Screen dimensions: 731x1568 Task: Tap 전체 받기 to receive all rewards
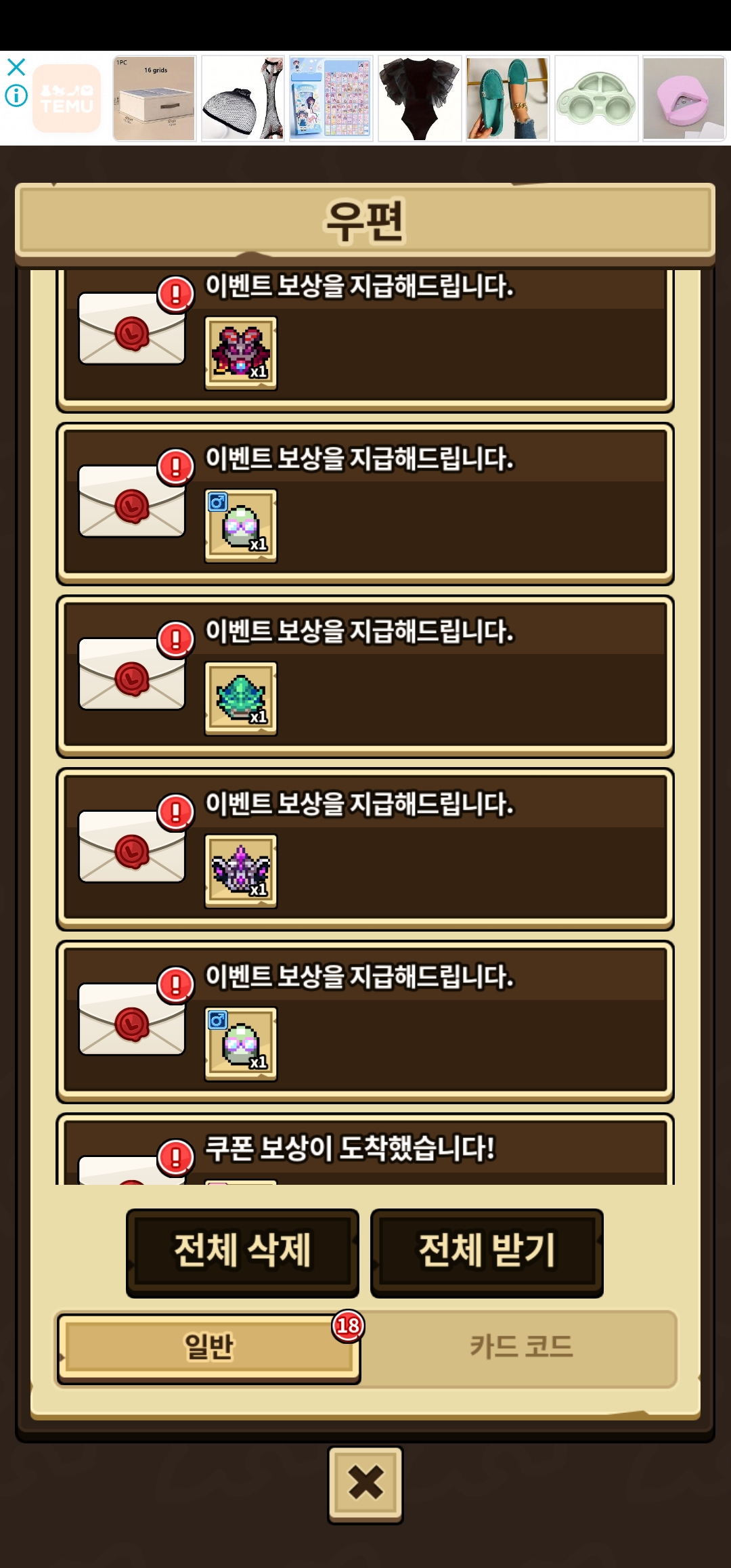pos(487,1253)
